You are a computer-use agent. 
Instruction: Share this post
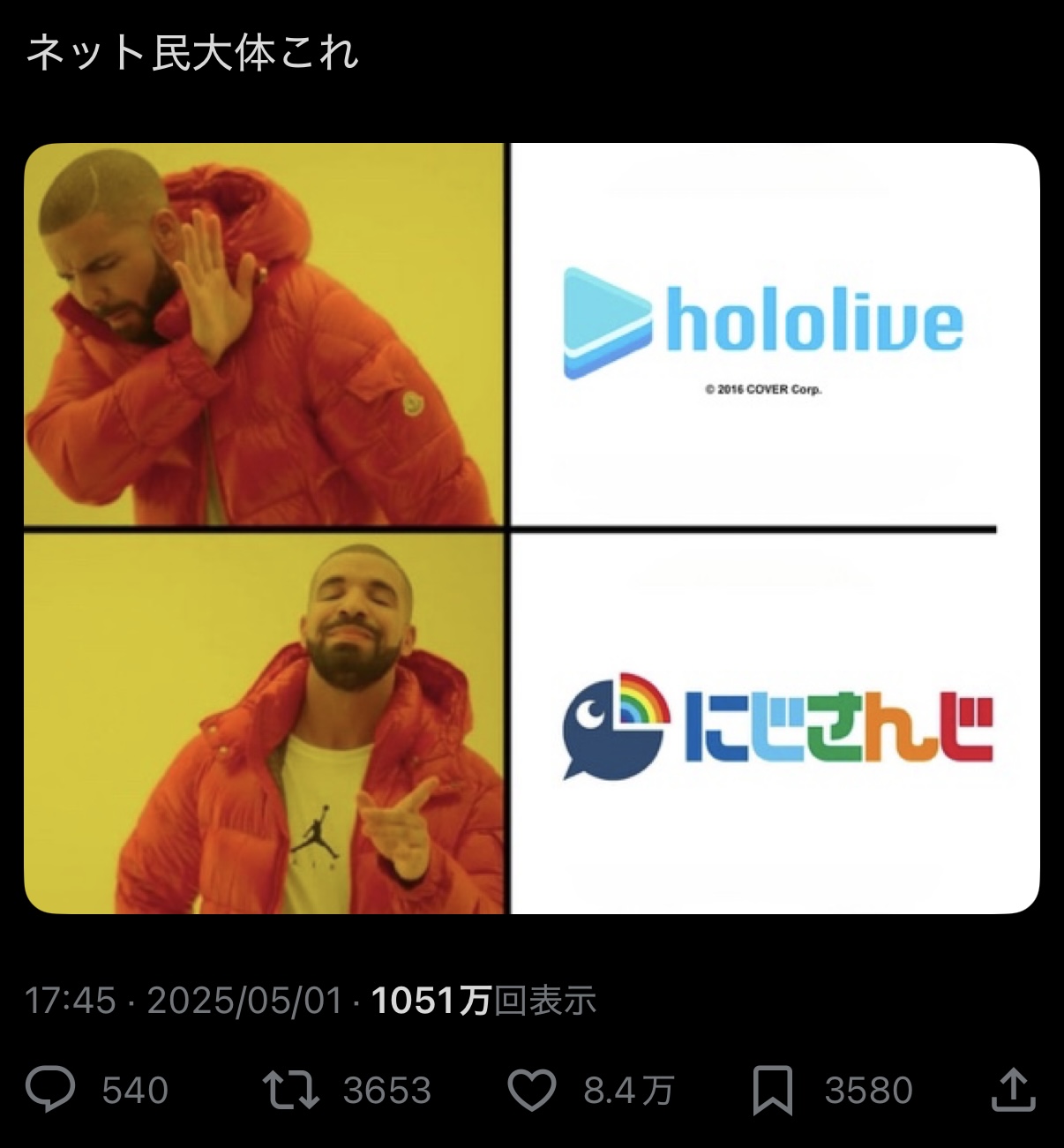click(x=1012, y=1090)
